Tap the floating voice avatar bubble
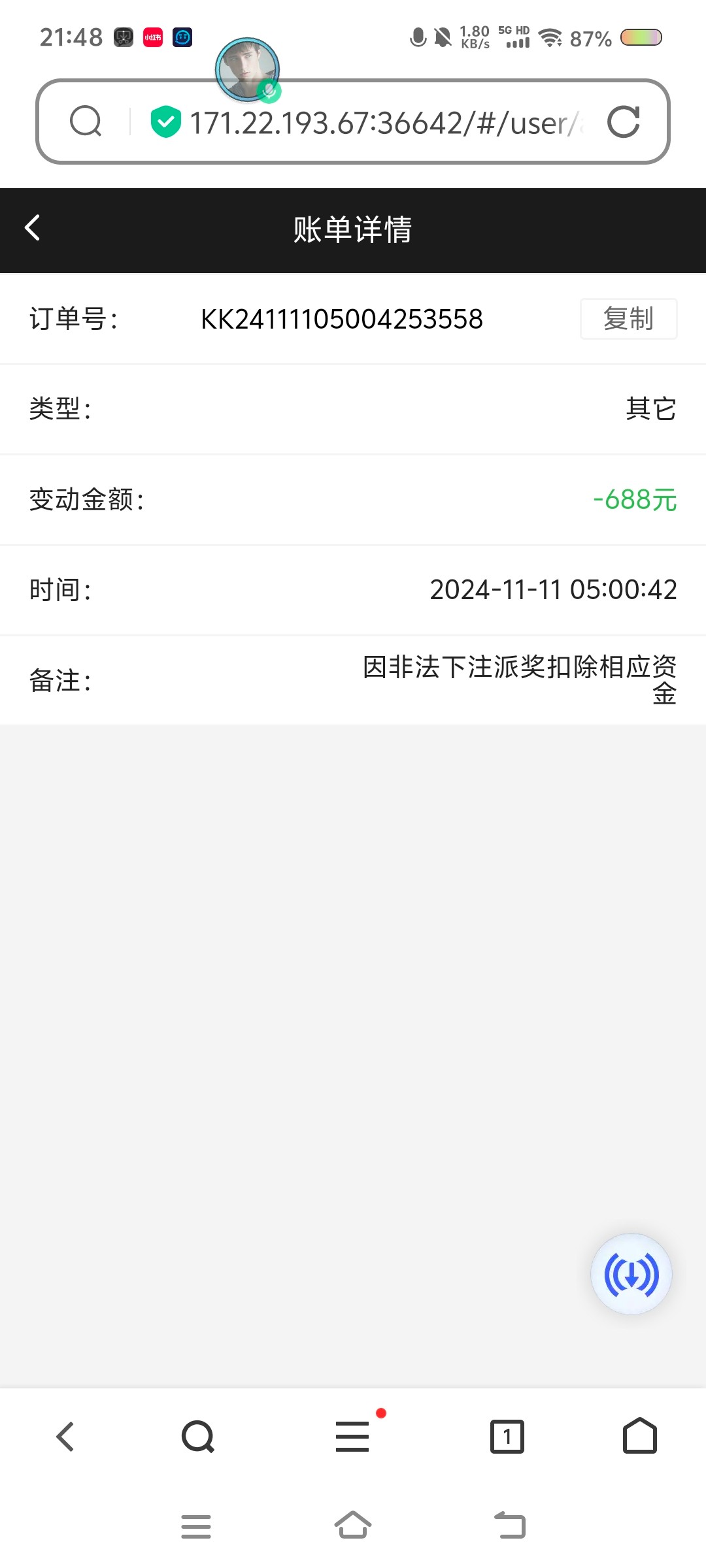Image resolution: width=706 pixels, height=1568 pixels. coord(248,69)
